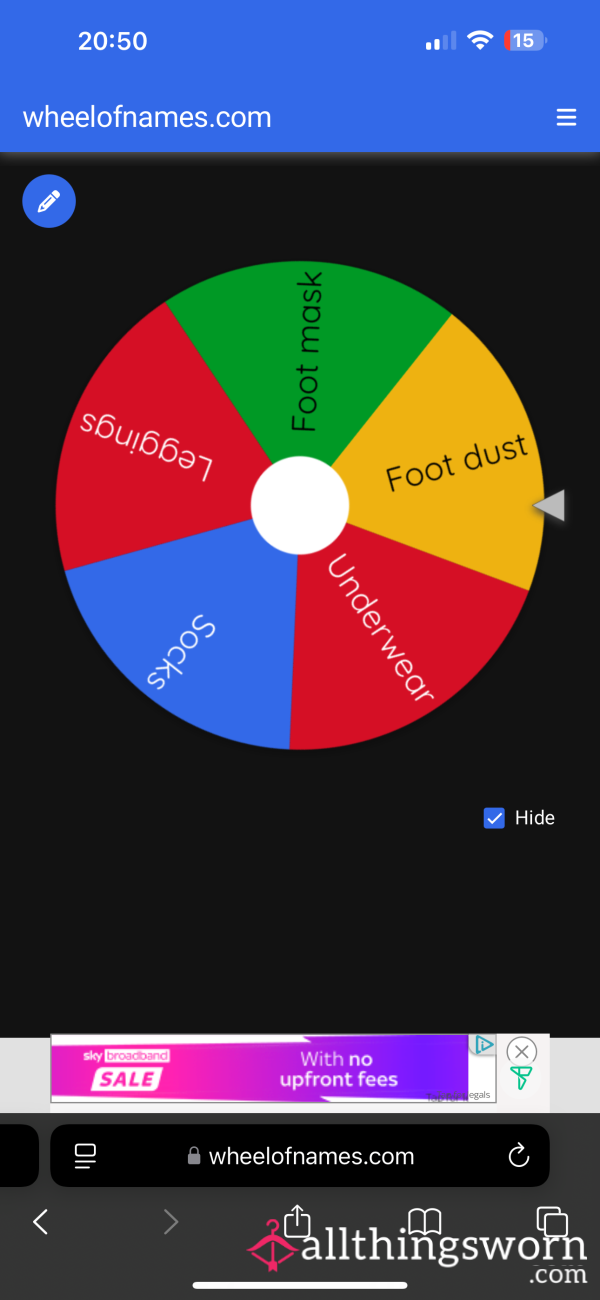Share this page
Screen dimensions: 600x1300
pyautogui.click(x=296, y=1220)
